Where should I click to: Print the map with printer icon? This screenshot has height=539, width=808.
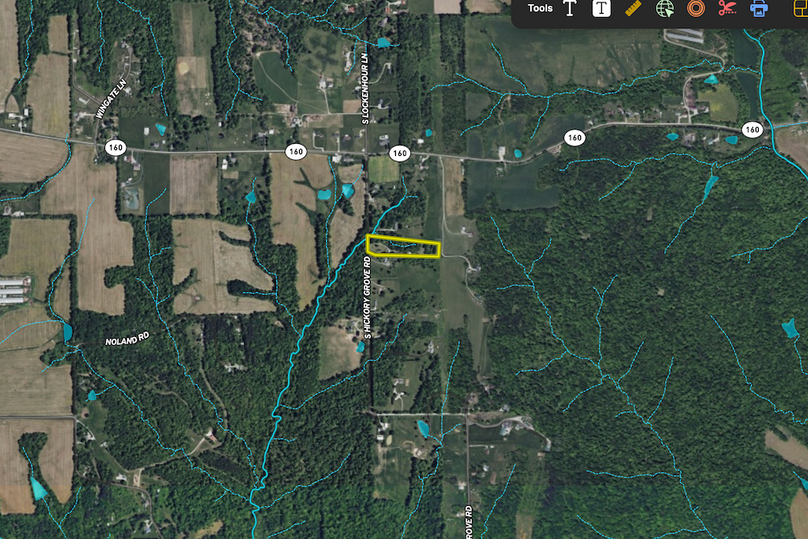coord(759,9)
